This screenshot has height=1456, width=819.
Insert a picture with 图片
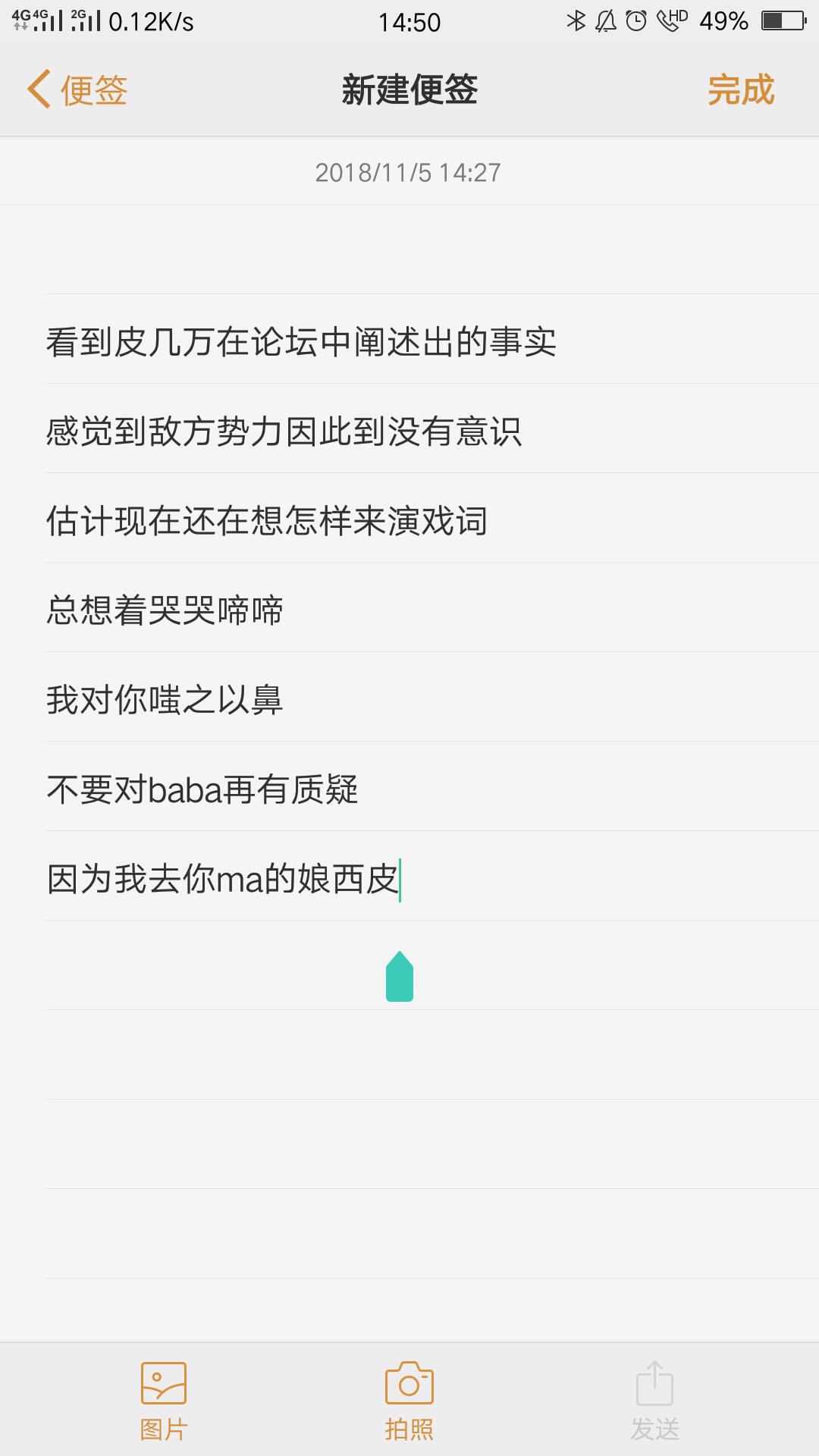pos(164,1401)
